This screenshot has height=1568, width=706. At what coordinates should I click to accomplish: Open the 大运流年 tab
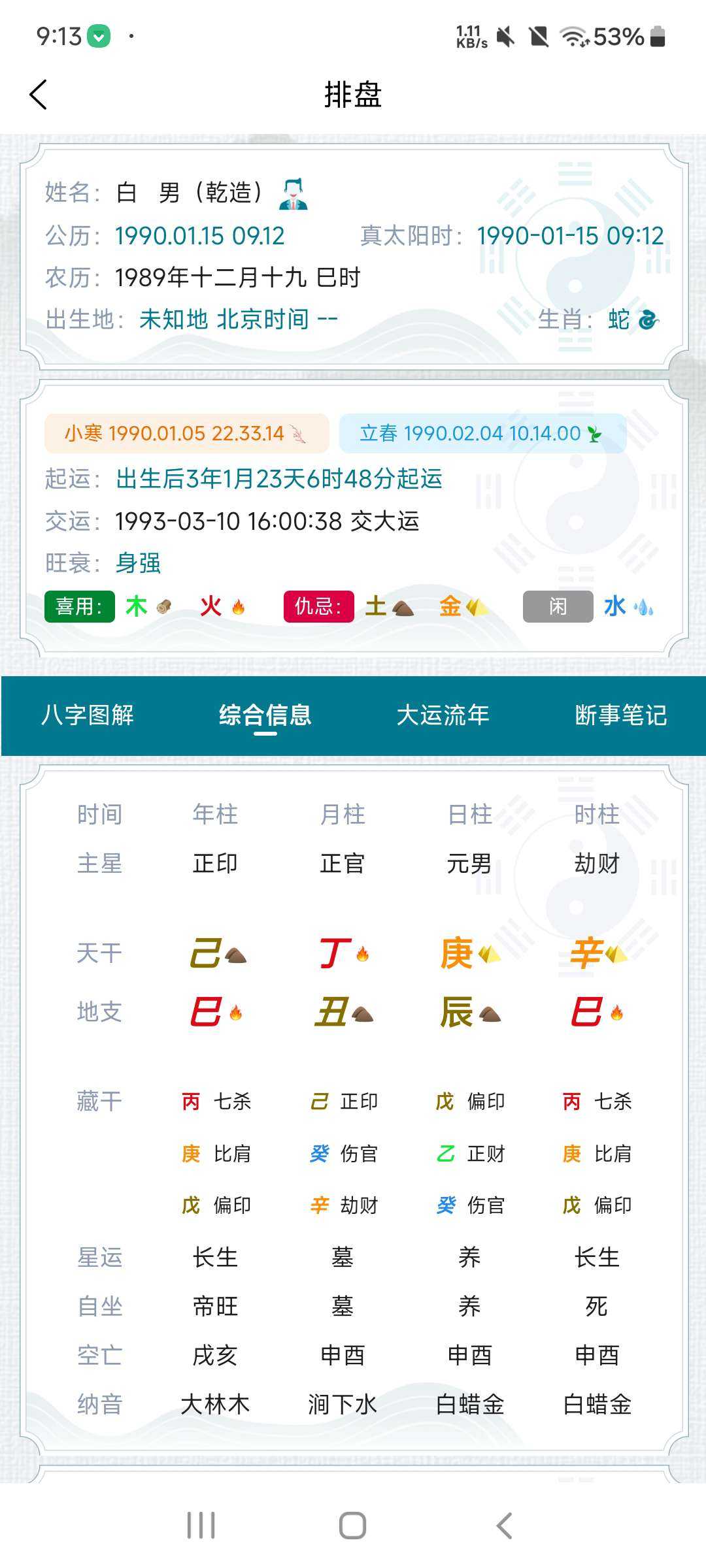(443, 715)
